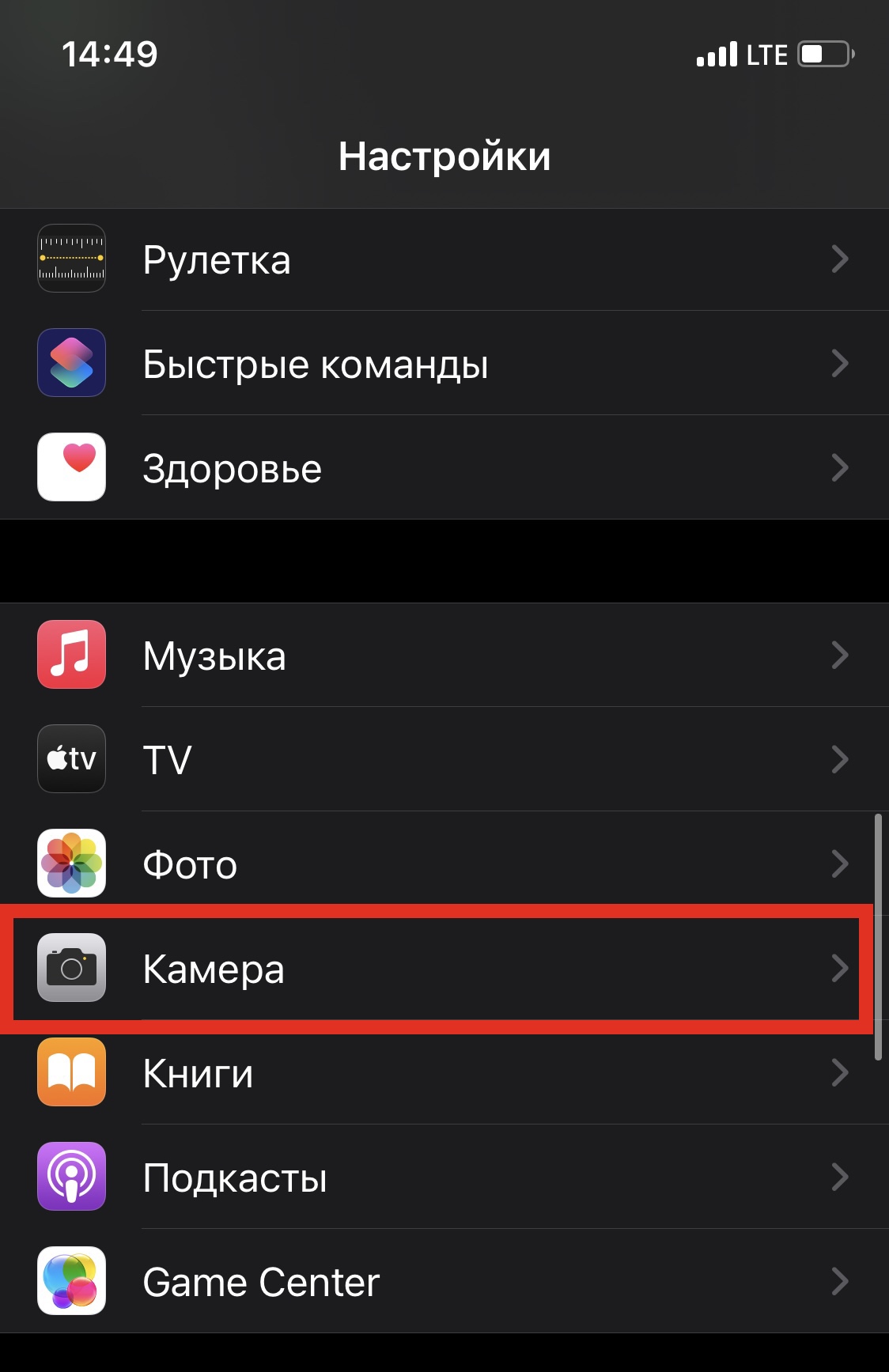
Task: Open the Книги open-book icon
Action: 71,1073
